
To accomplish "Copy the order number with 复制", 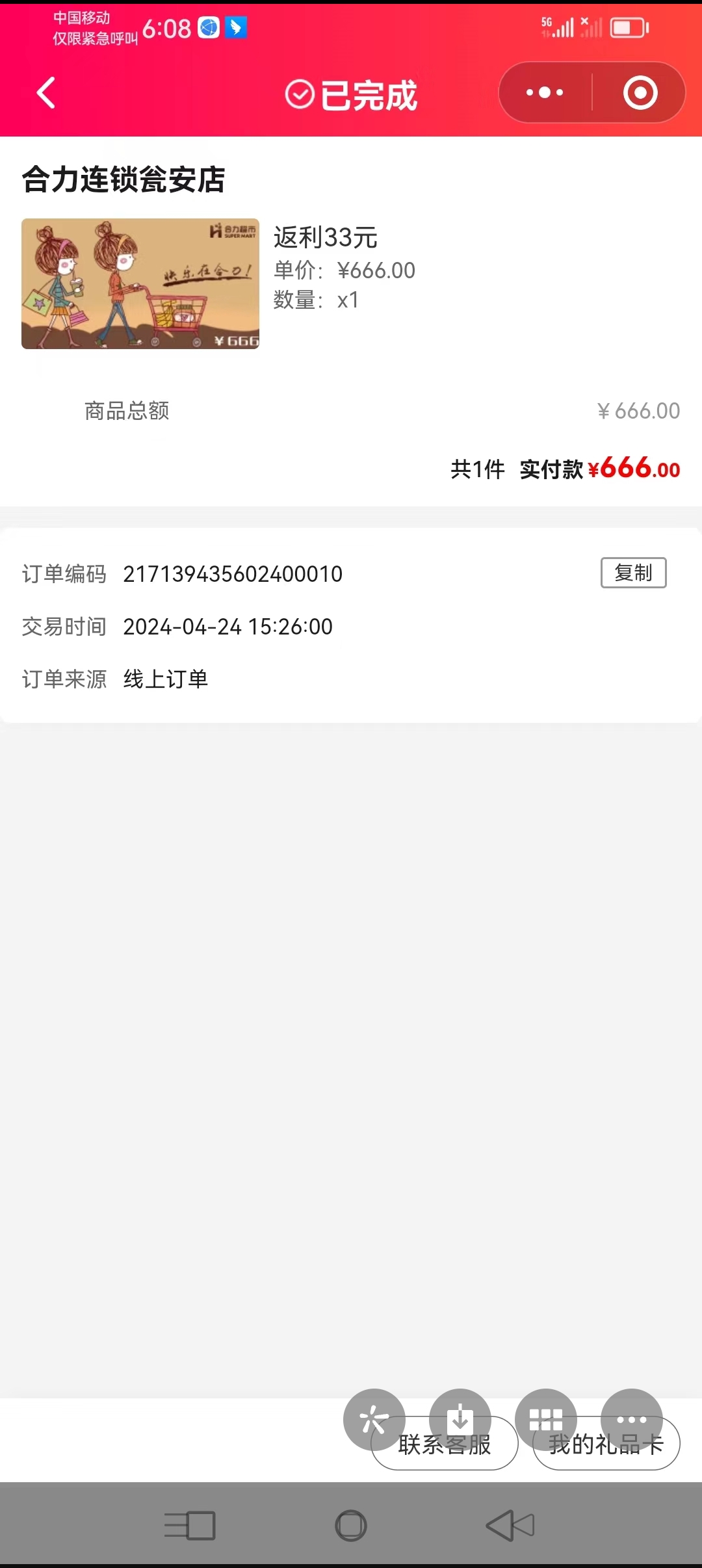I will tap(633, 573).
